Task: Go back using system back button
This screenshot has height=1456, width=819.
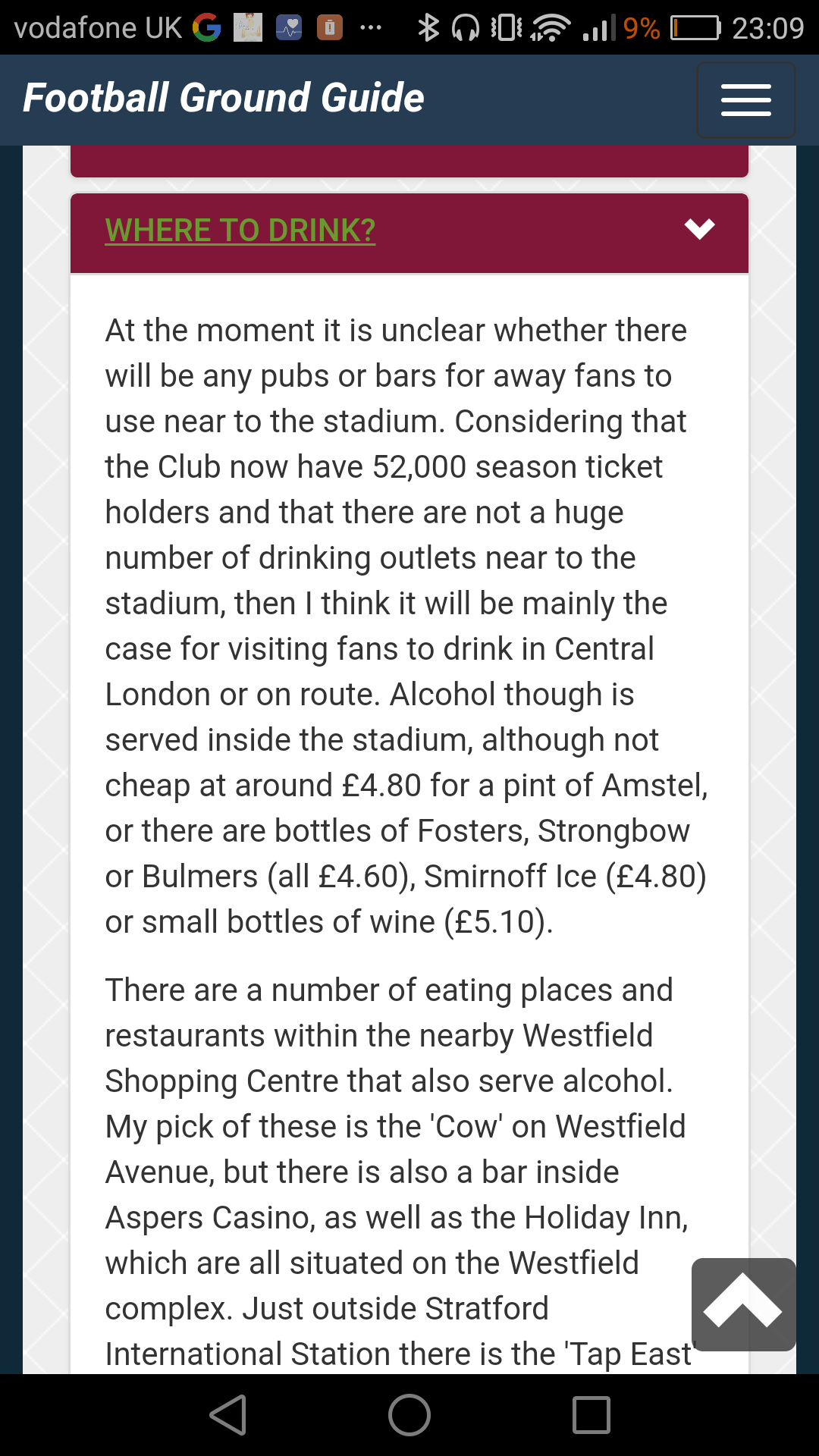Action: tap(228, 1415)
